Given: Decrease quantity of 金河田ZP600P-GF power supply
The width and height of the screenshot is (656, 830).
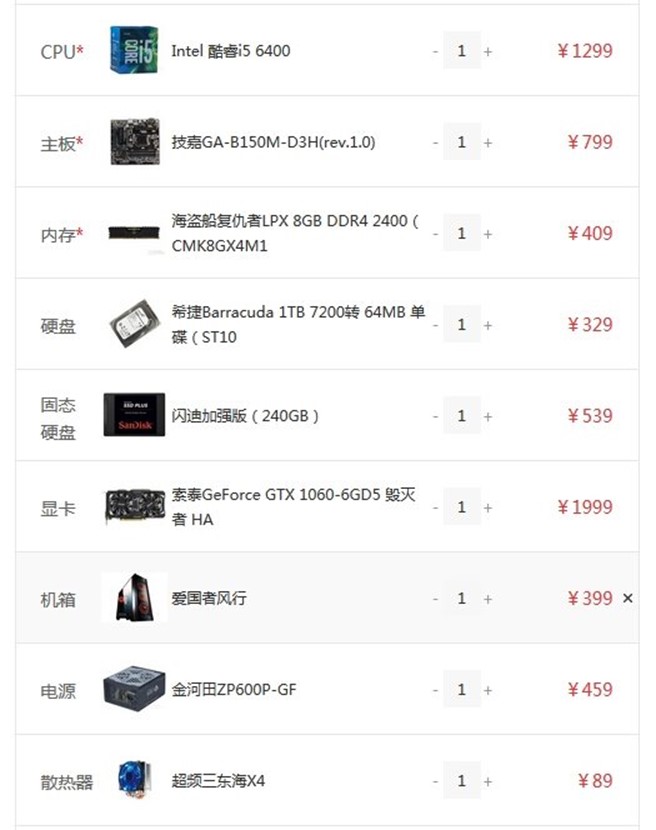Looking at the screenshot, I should (436, 690).
